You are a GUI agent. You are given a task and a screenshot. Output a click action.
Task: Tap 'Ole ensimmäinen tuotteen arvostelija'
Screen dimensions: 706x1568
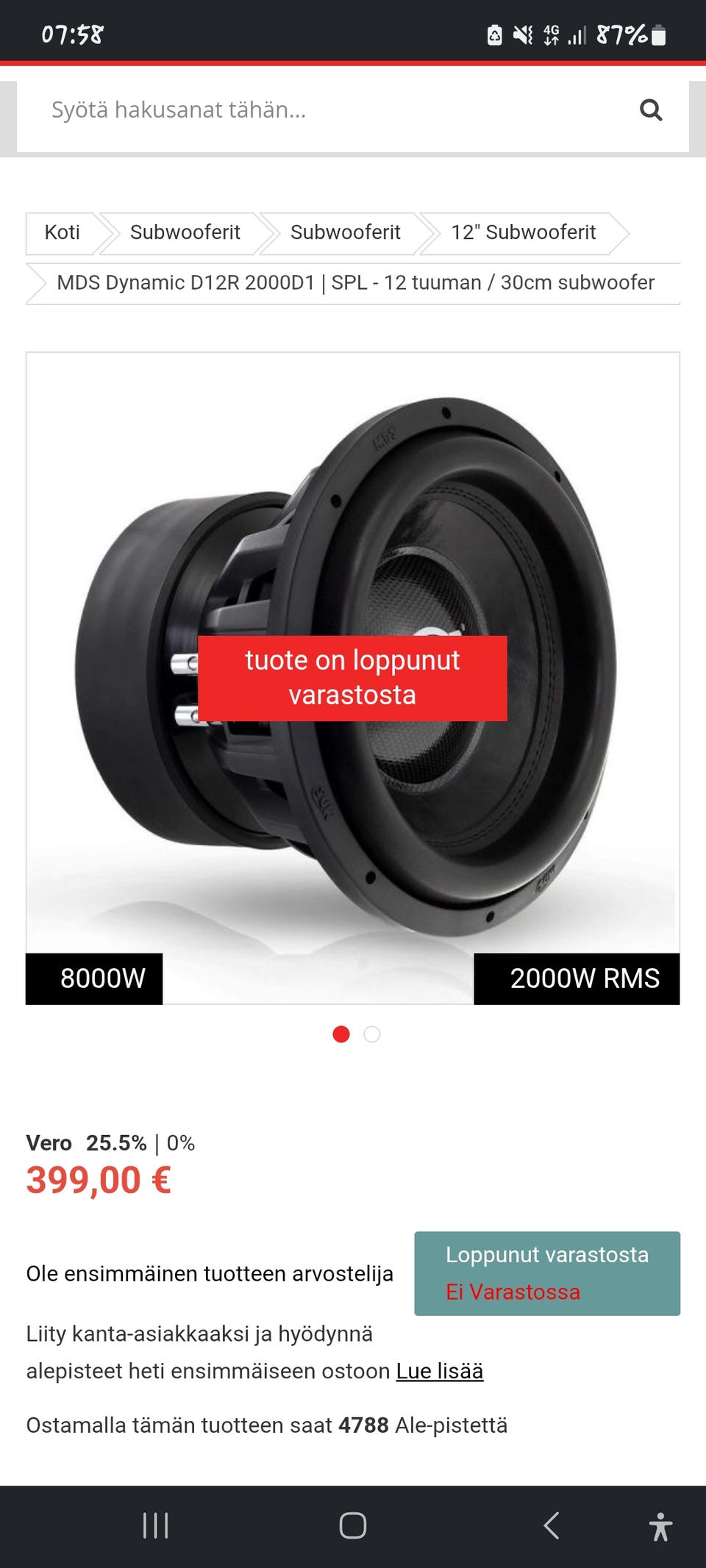(210, 1274)
